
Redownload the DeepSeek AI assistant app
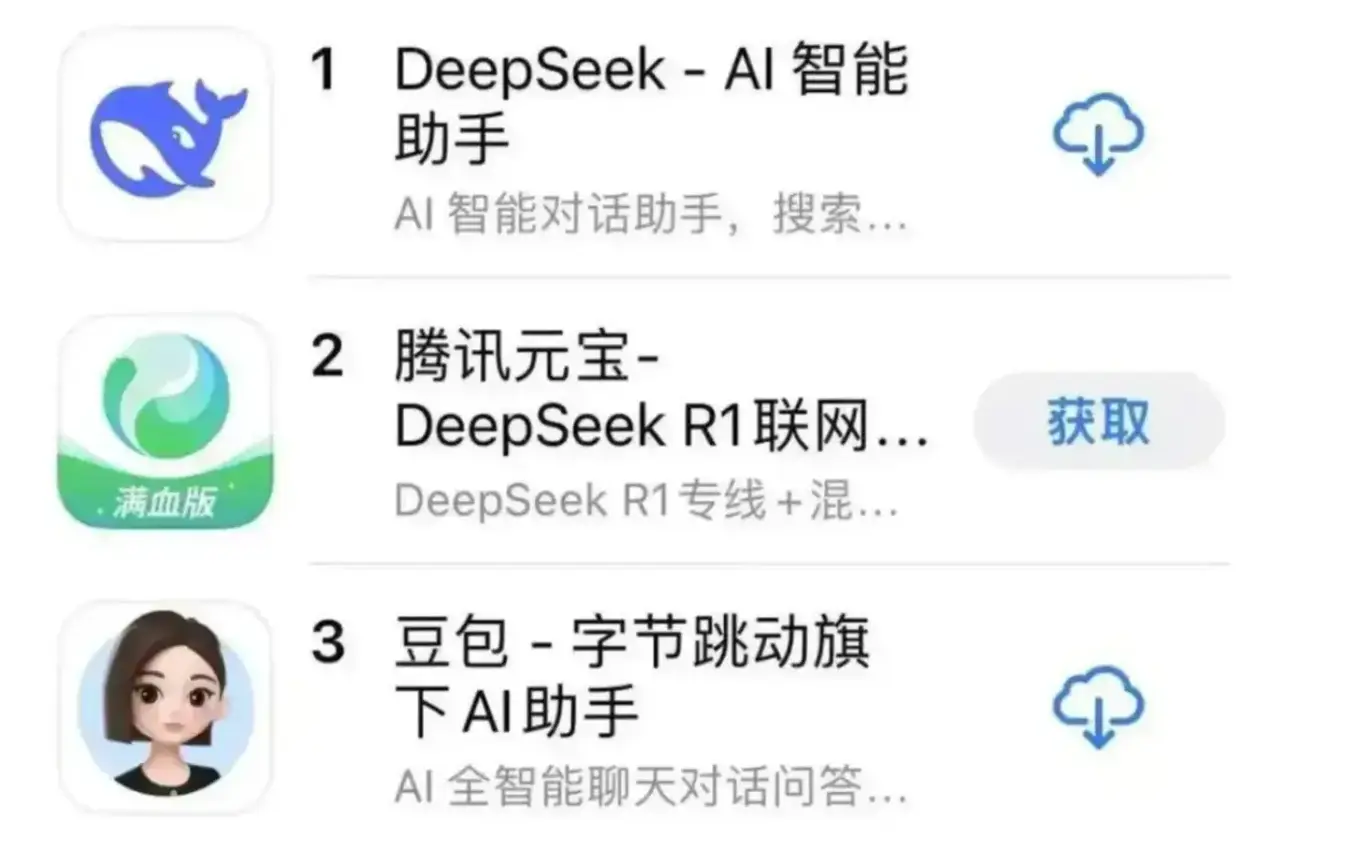1098,135
